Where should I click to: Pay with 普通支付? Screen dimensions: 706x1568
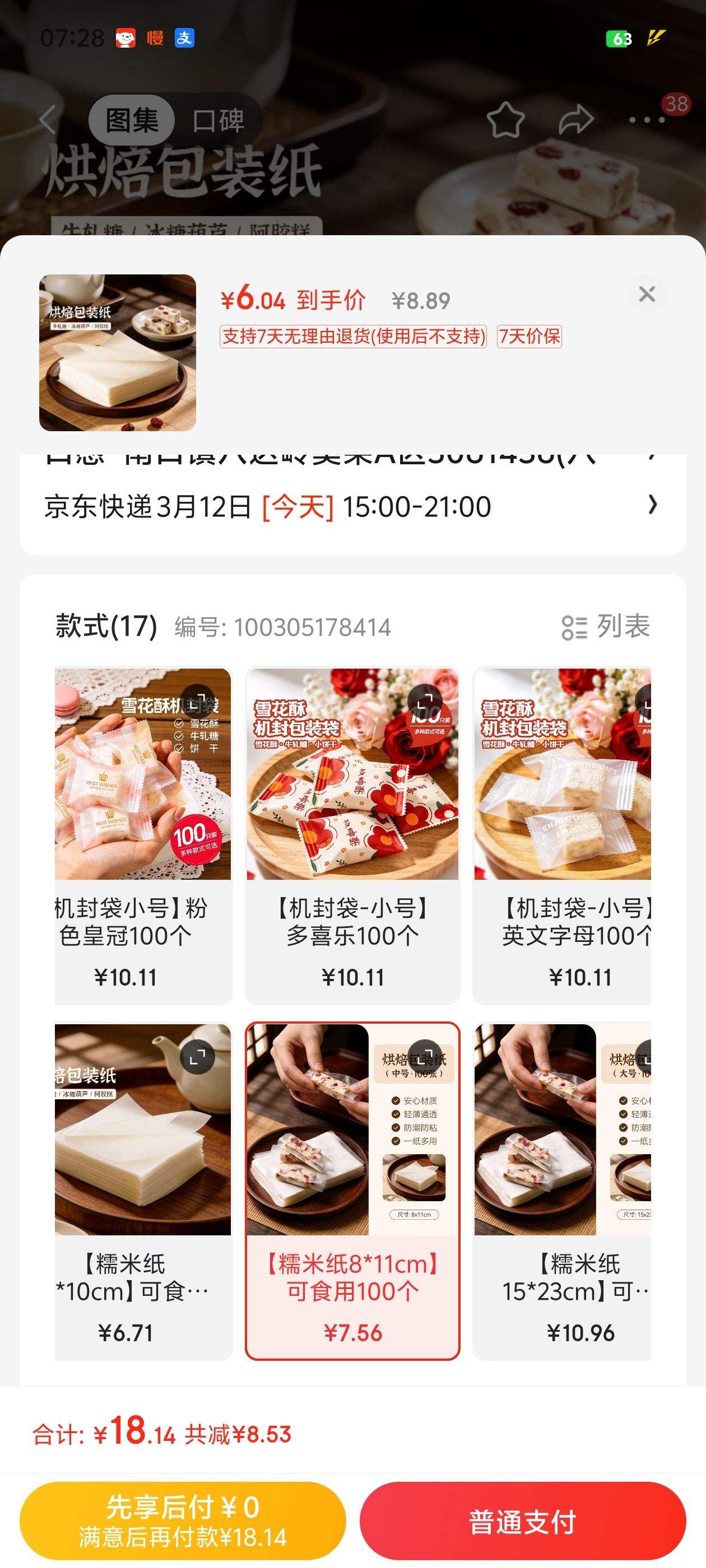(523, 1520)
